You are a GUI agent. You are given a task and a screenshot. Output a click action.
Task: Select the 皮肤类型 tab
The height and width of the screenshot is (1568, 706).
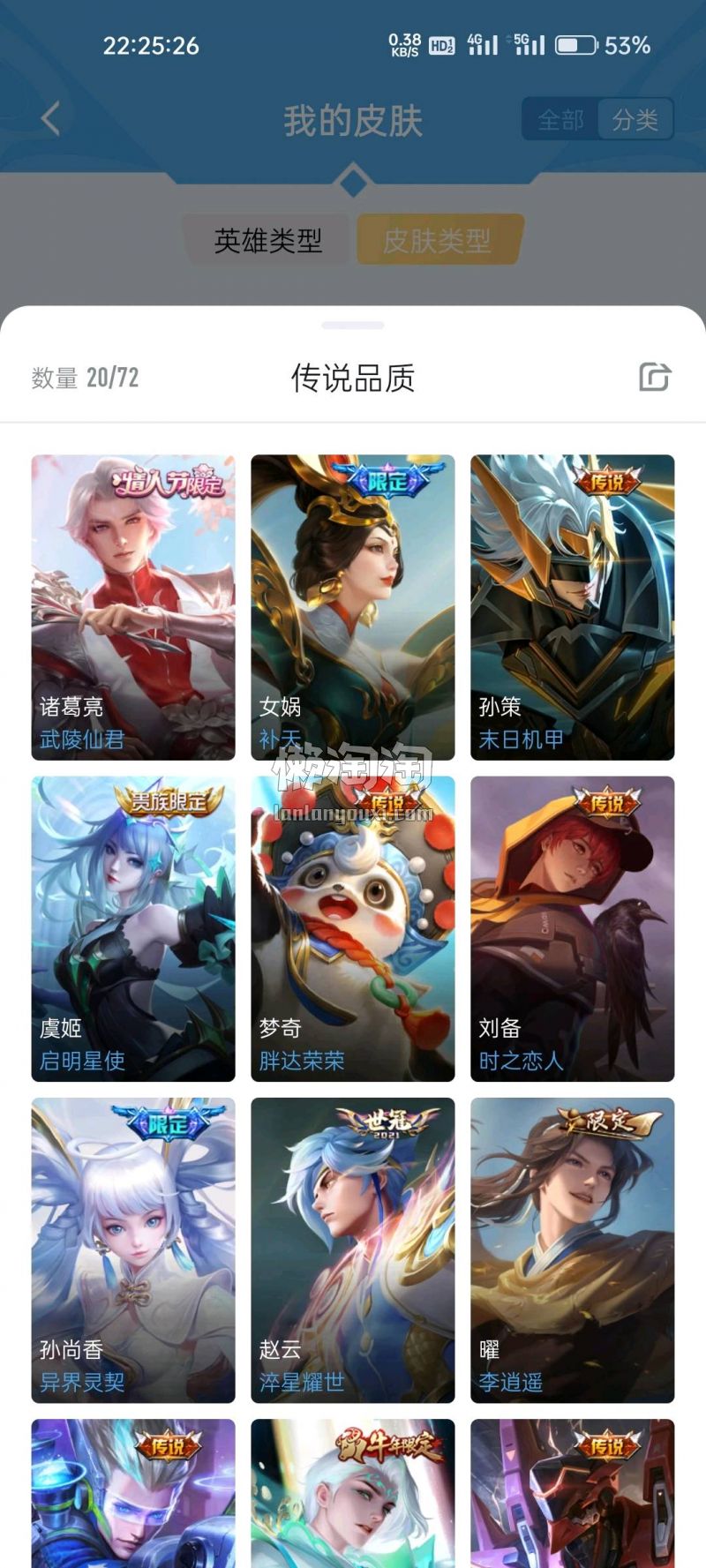[x=438, y=240]
